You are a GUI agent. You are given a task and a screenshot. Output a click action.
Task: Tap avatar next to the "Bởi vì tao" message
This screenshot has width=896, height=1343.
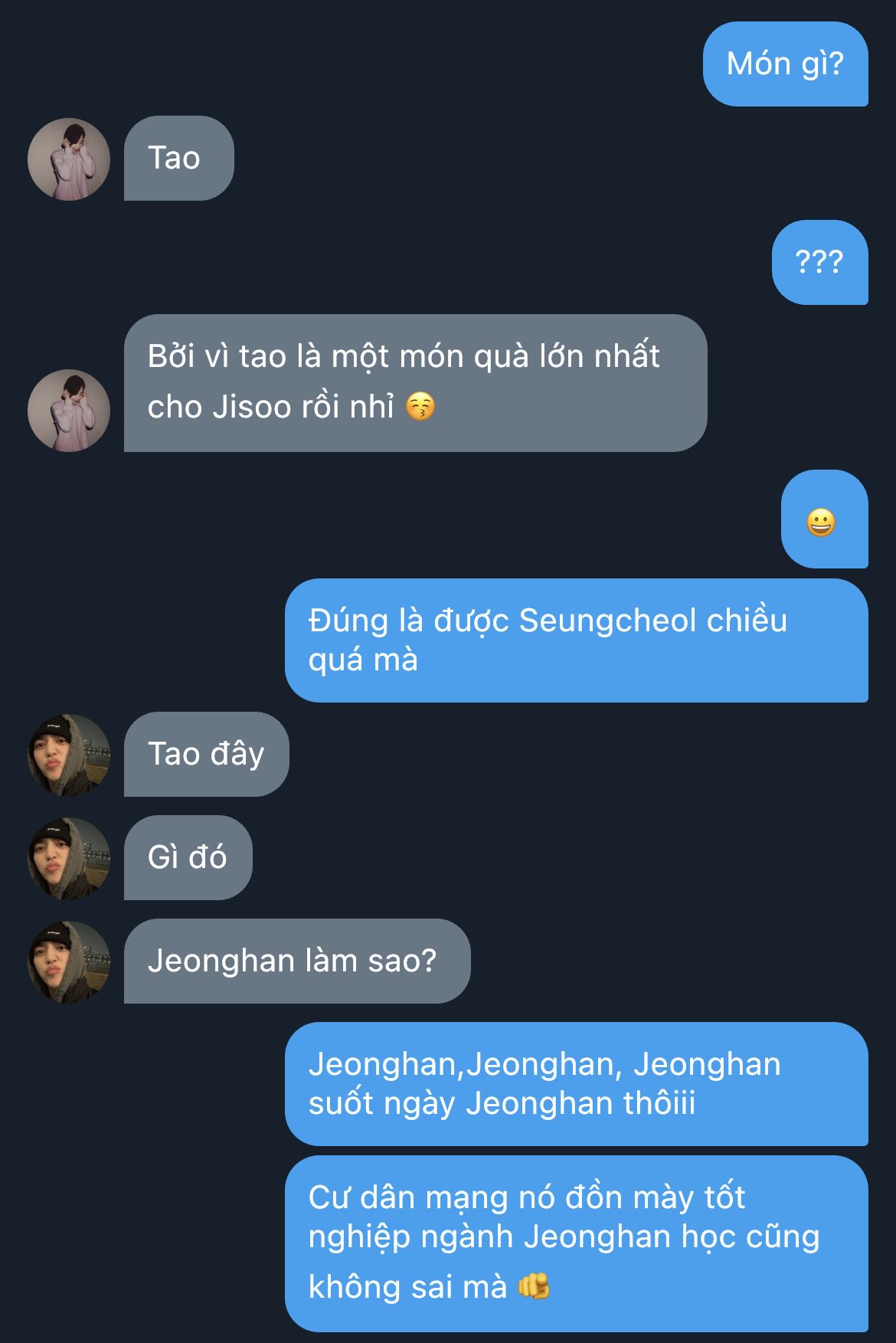coord(69,410)
